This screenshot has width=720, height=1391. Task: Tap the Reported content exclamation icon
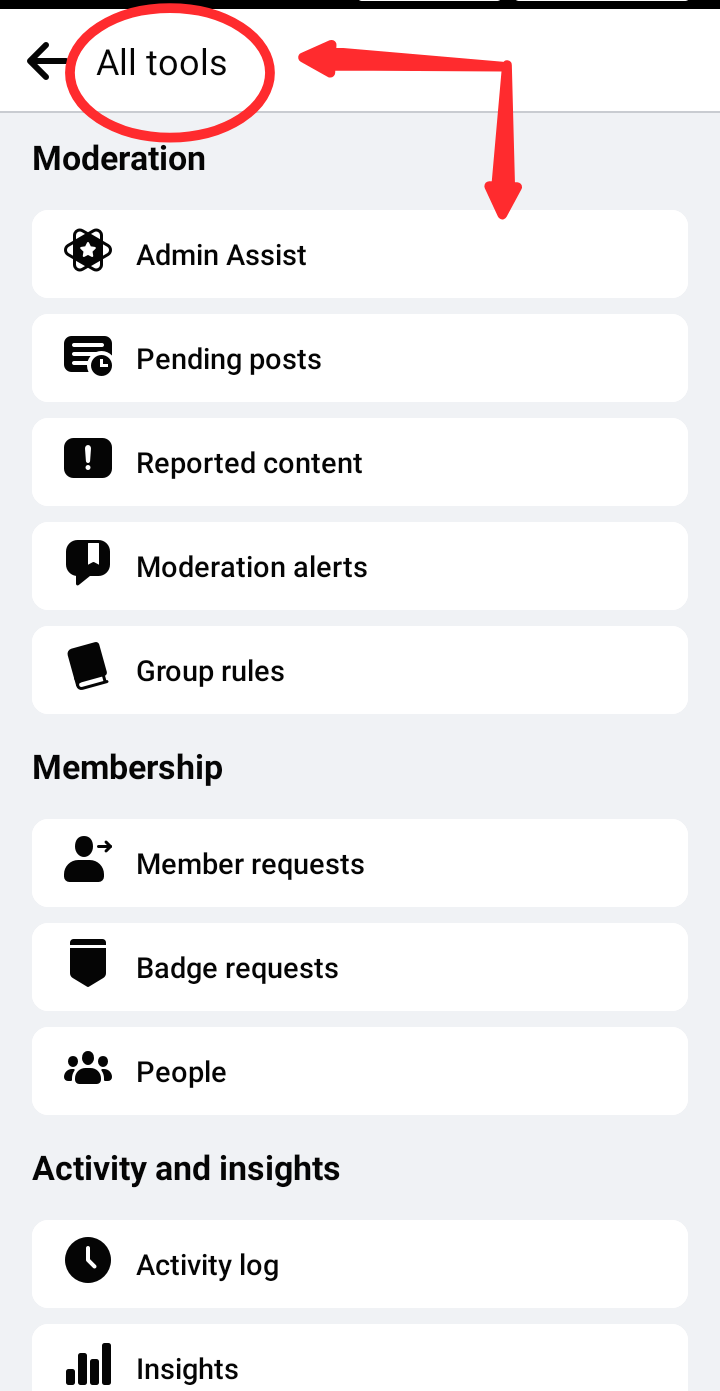coord(87,458)
